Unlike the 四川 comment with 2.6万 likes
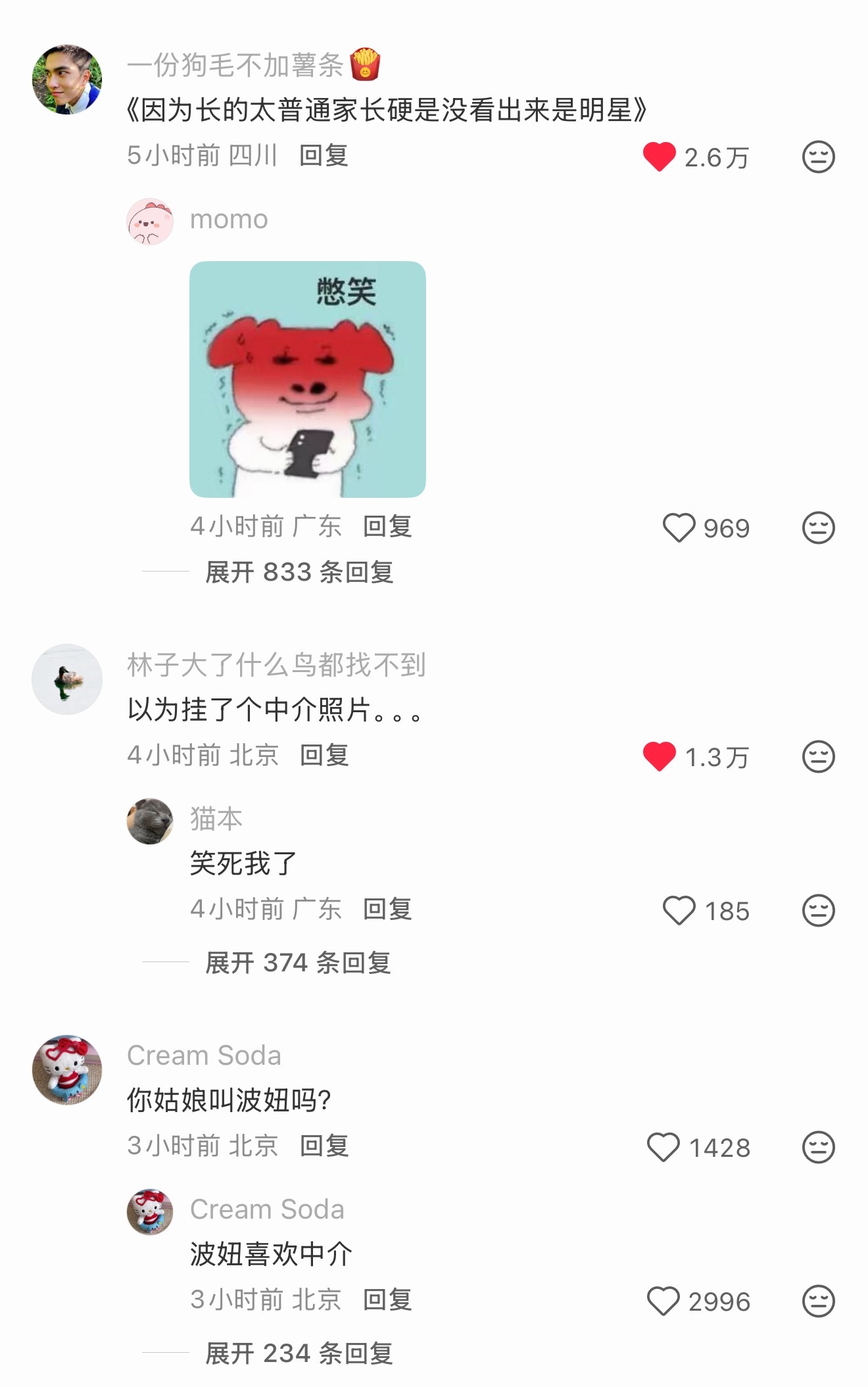868x1387 pixels. [659, 157]
